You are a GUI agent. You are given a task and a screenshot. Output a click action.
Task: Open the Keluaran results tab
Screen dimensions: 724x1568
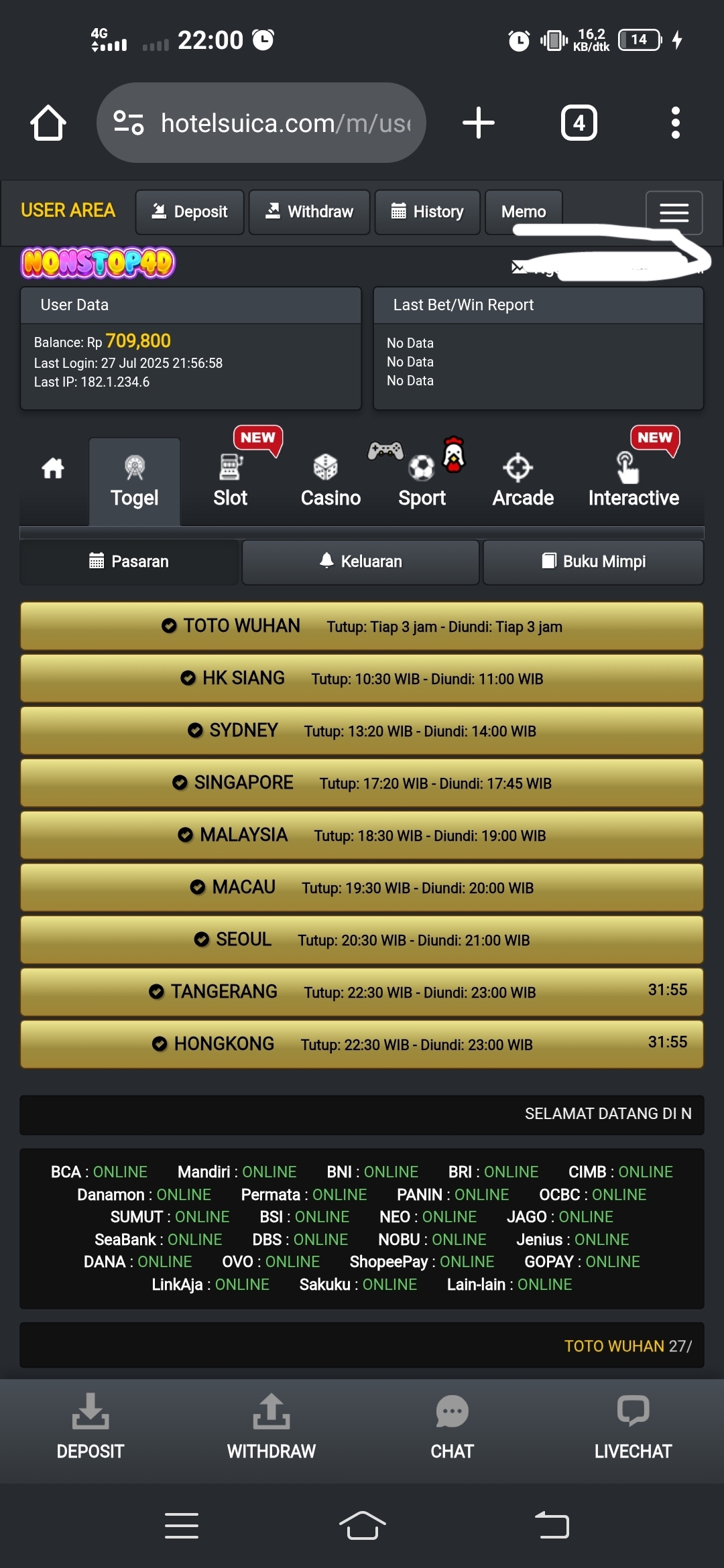[361, 562]
